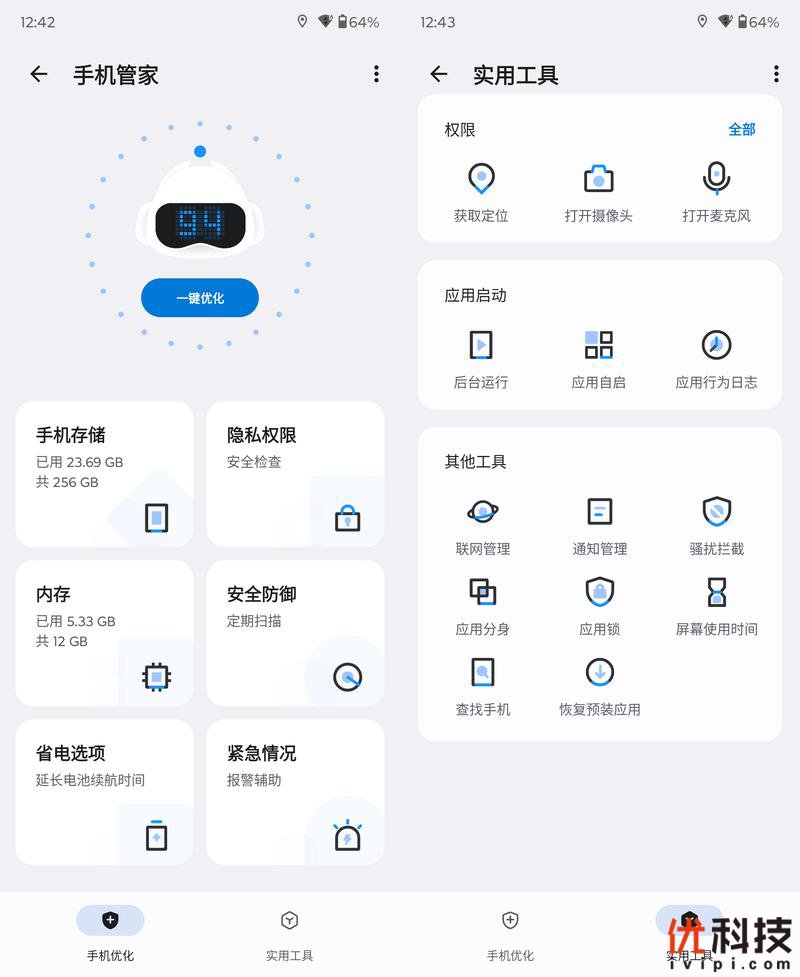Open 应用自启 management
Viewport: 800px width, 977px height.
598,359
